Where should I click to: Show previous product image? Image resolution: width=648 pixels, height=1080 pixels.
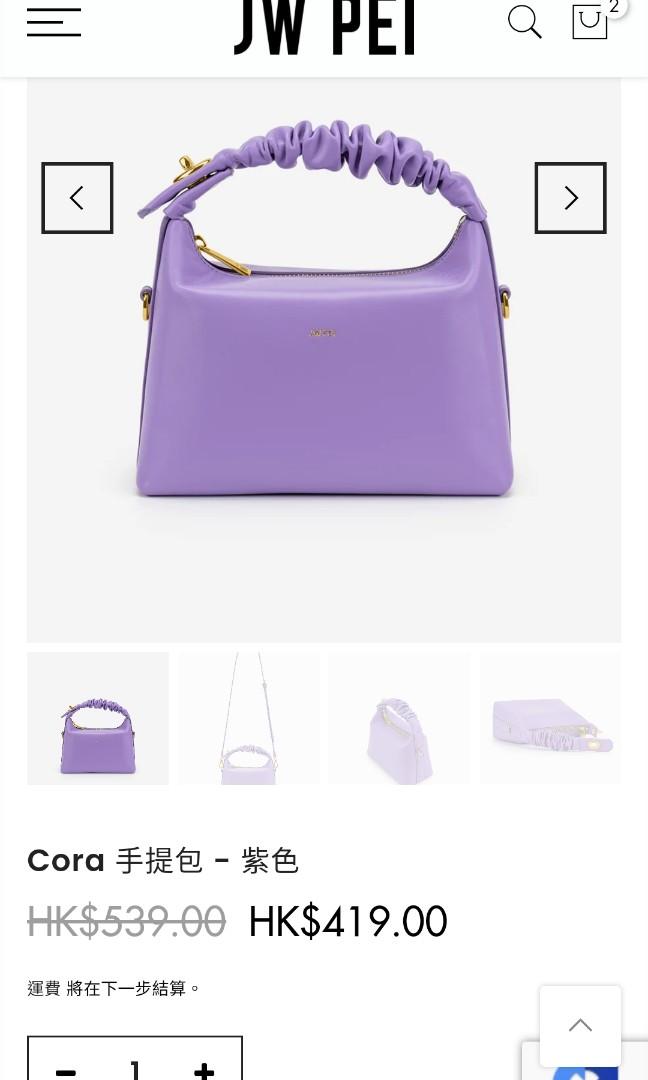click(x=77, y=198)
